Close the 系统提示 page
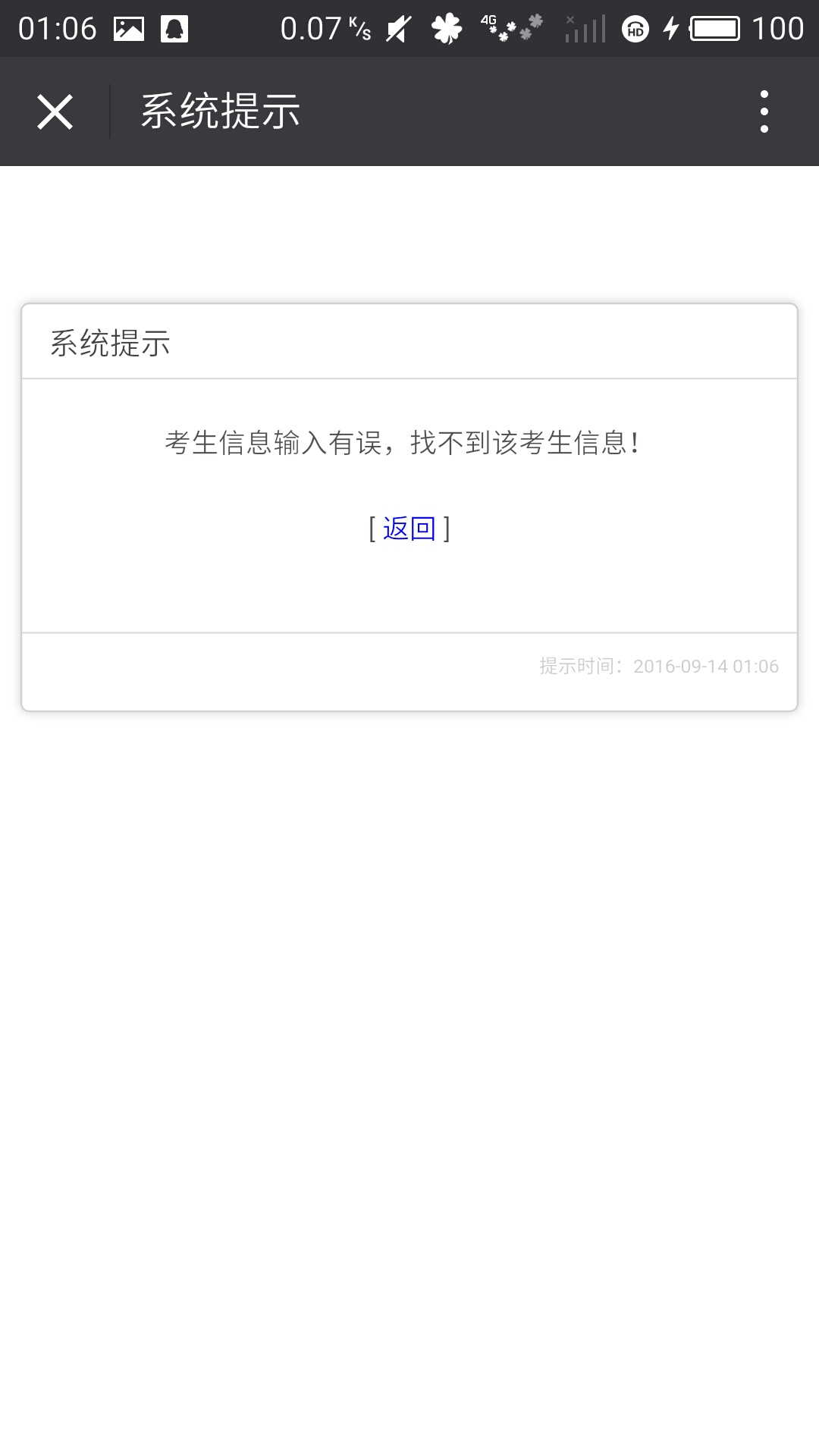This screenshot has width=819, height=1456. pos(55,112)
